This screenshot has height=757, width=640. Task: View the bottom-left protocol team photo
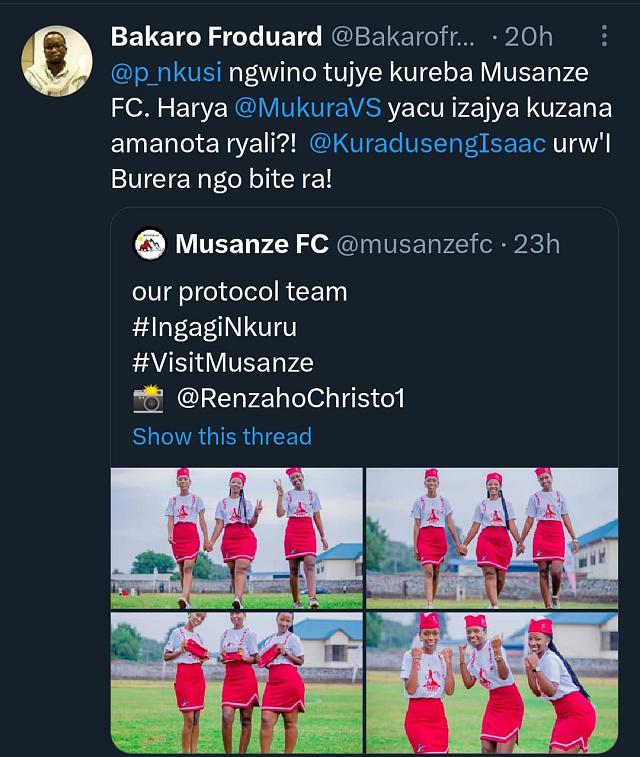(237, 682)
